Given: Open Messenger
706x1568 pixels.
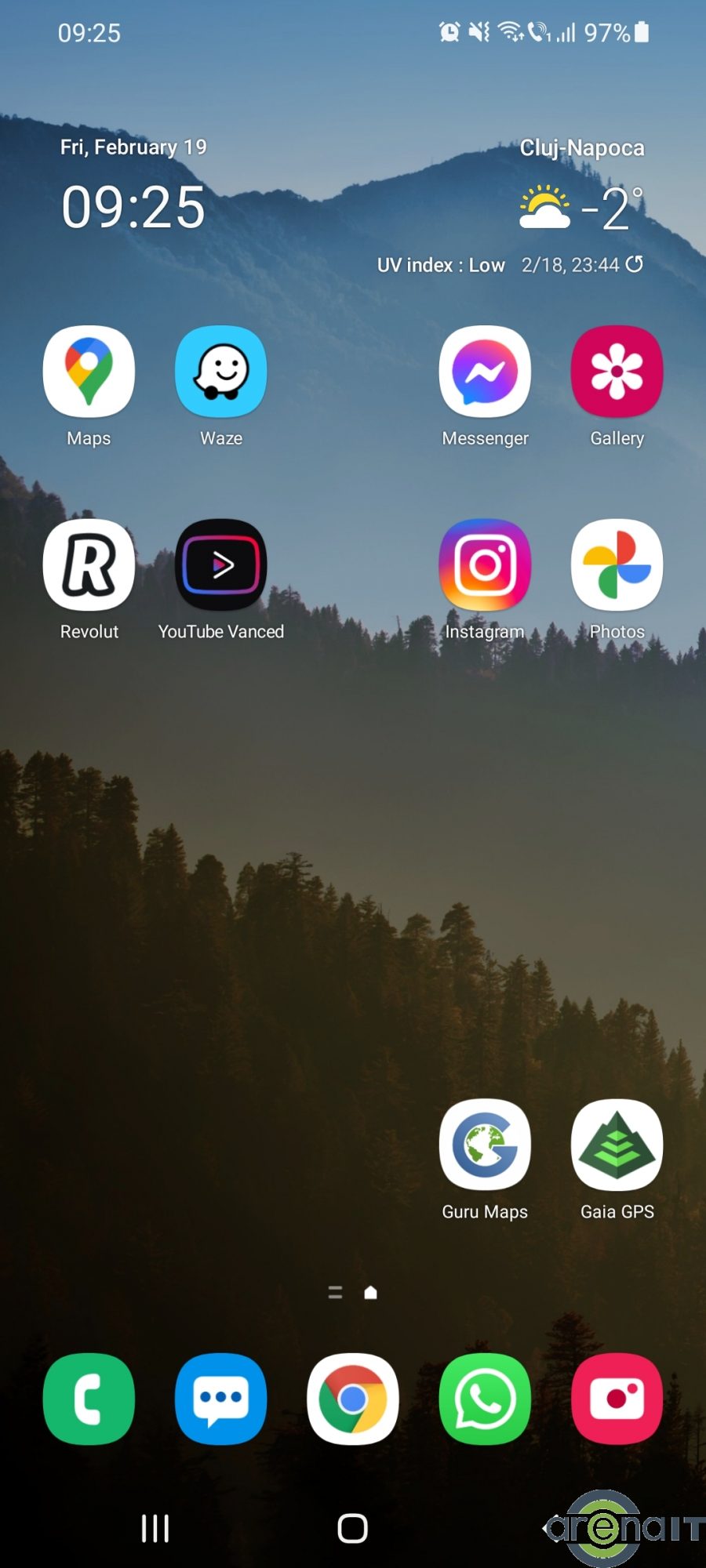Looking at the screenshot, I should [485, 372].
